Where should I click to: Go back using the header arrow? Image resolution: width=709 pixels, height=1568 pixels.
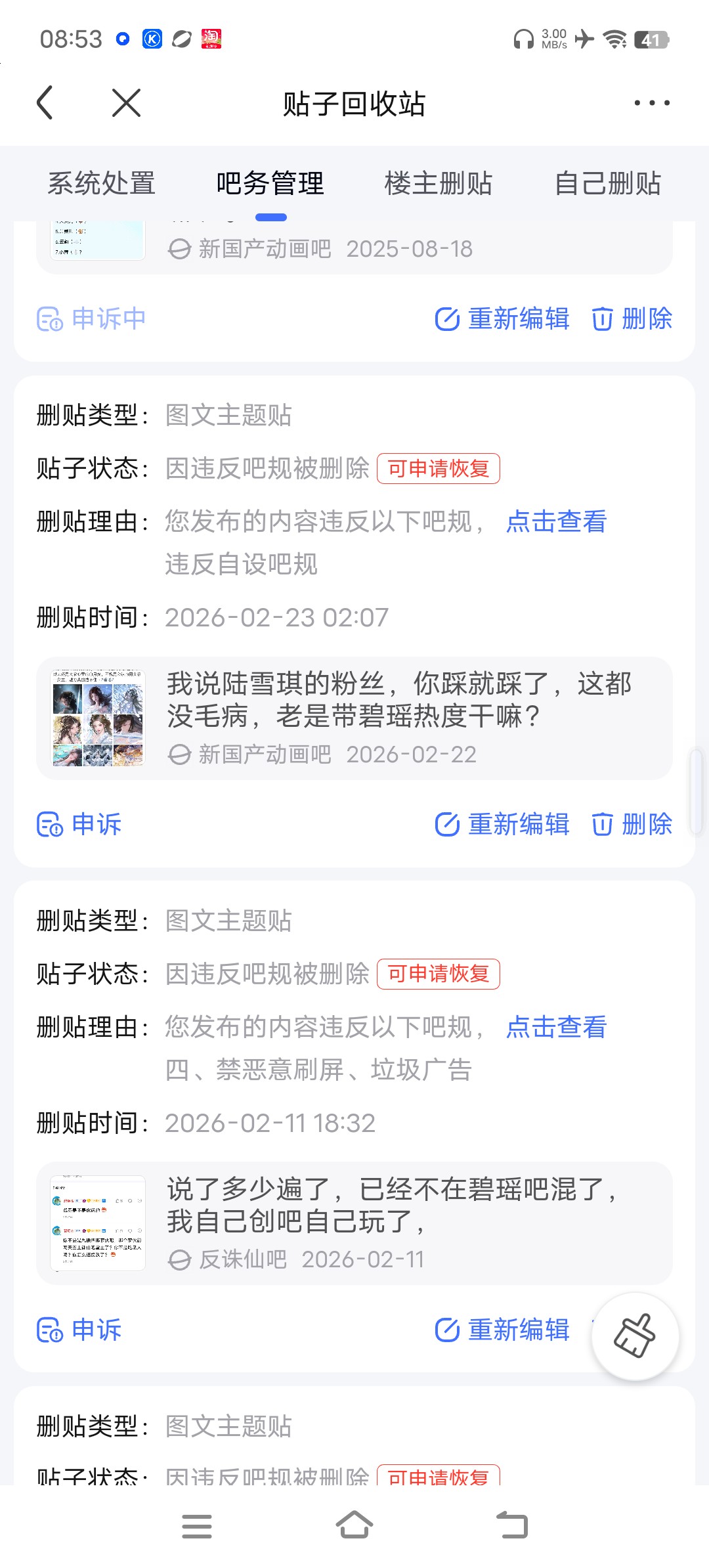point(45,103)
